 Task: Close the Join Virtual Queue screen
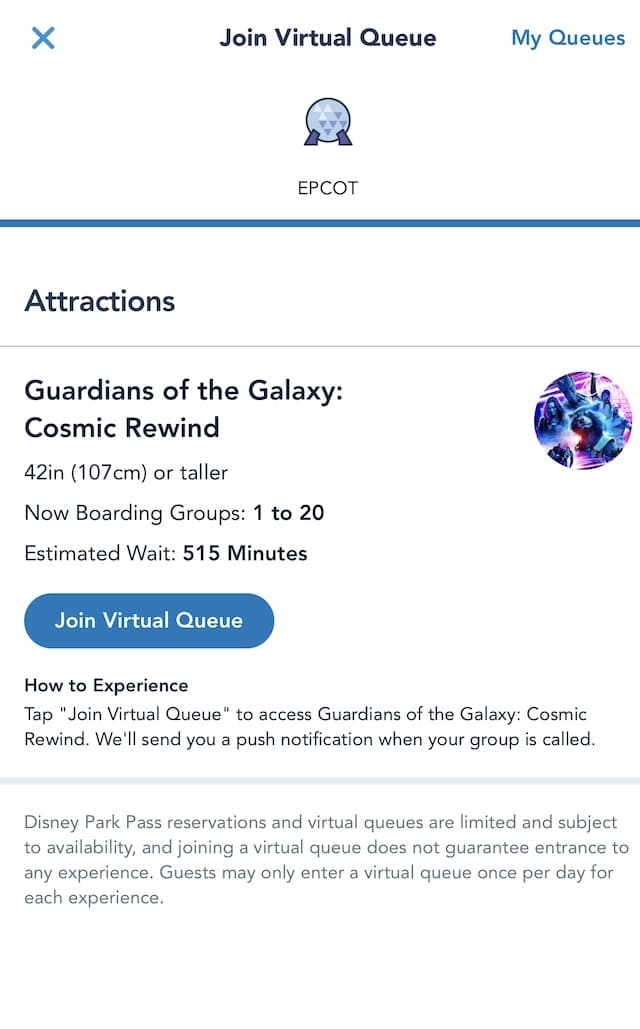click(43, 38)
